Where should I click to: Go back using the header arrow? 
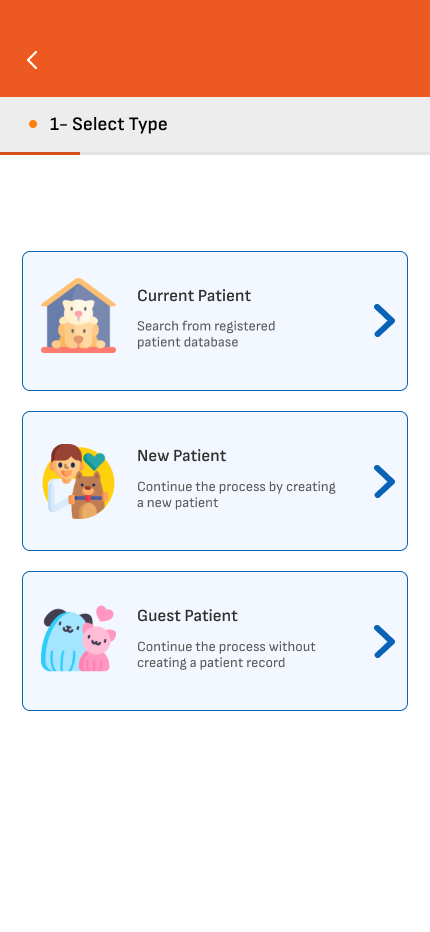32,60
